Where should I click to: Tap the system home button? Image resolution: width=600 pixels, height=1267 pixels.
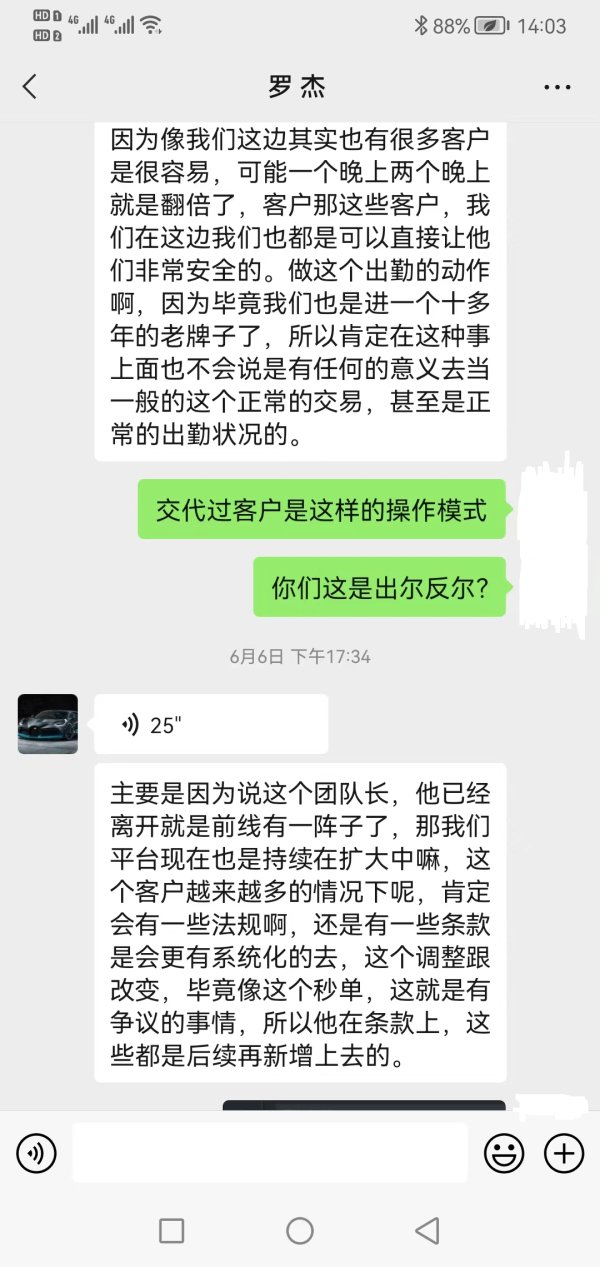tap(300, 1231)
